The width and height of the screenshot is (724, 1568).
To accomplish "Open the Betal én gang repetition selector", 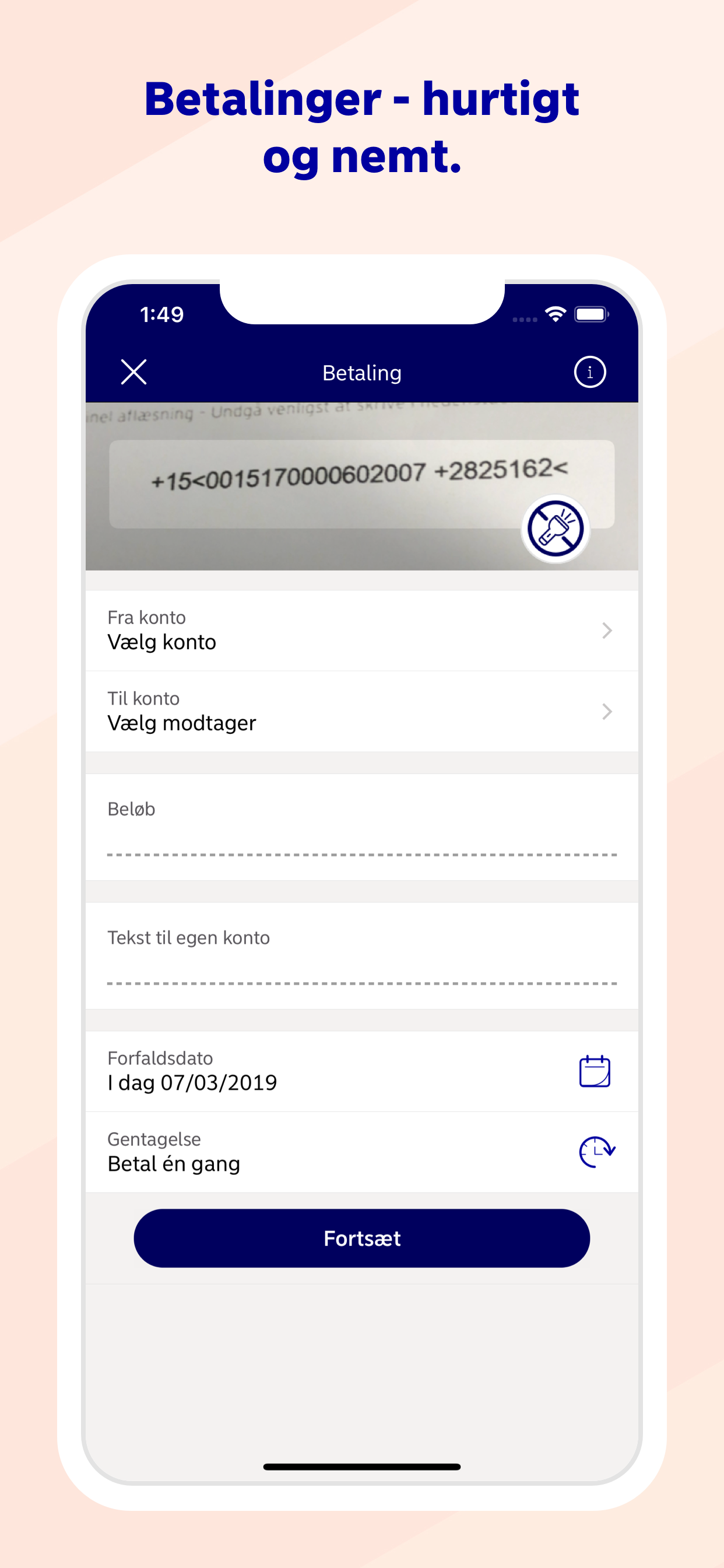I will pyautogui.click(x=173, y=1163).
